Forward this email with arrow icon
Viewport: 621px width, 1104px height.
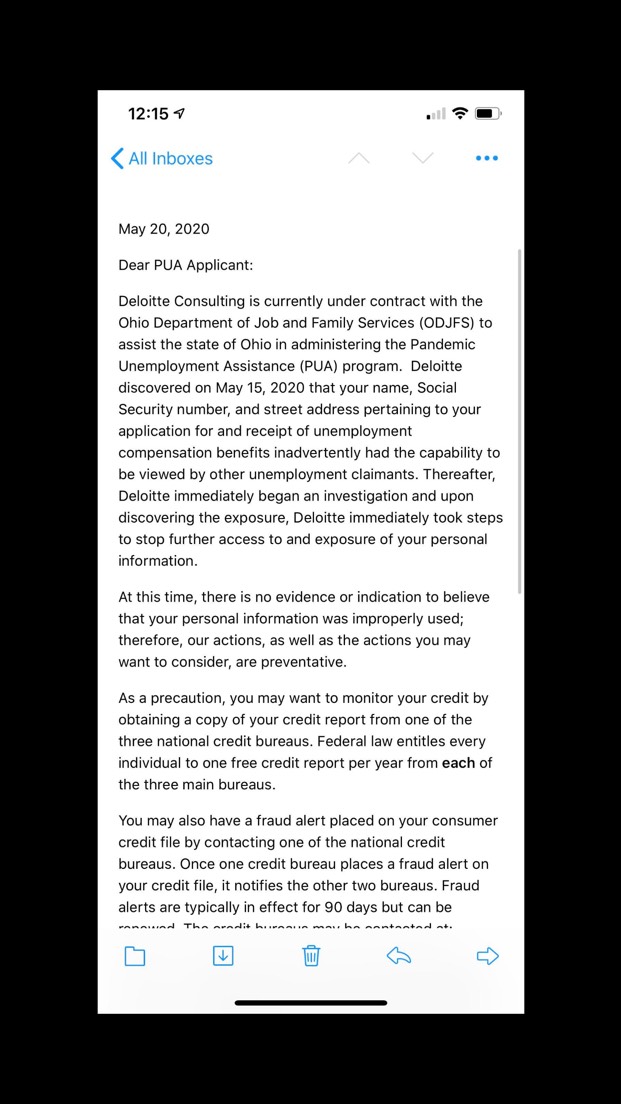tap(487, 956)
